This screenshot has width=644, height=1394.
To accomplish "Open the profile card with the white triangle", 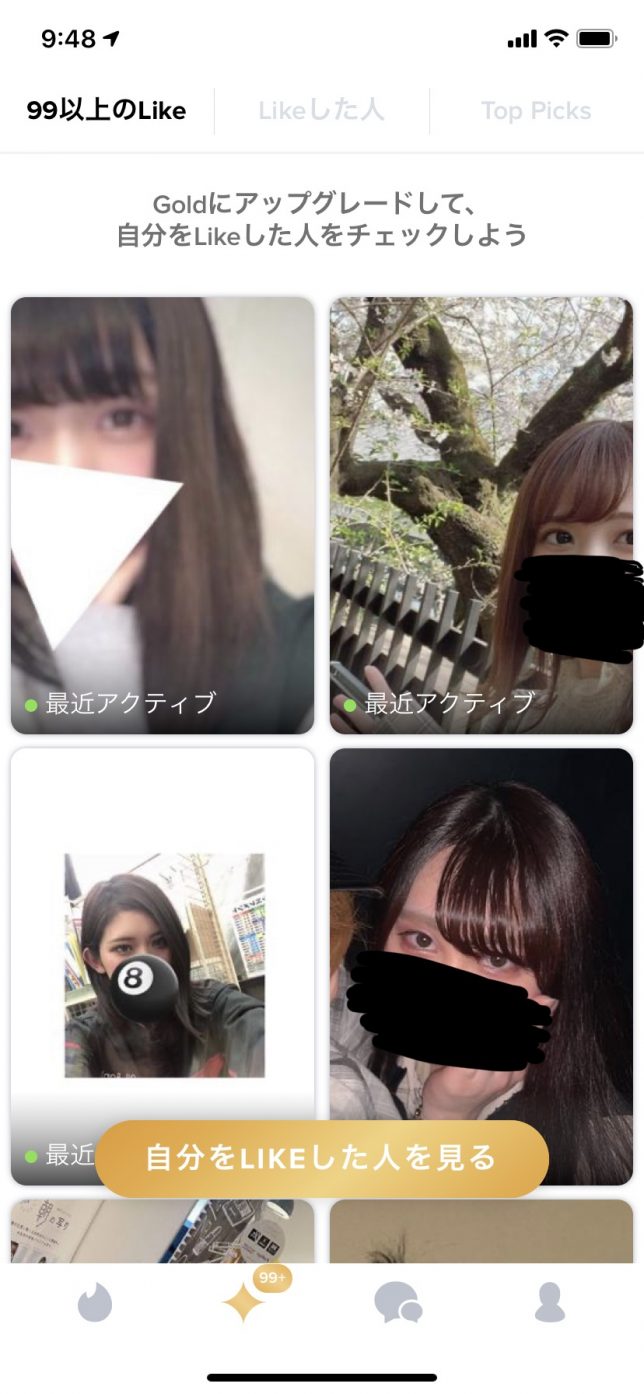I will tap(162, 515).
